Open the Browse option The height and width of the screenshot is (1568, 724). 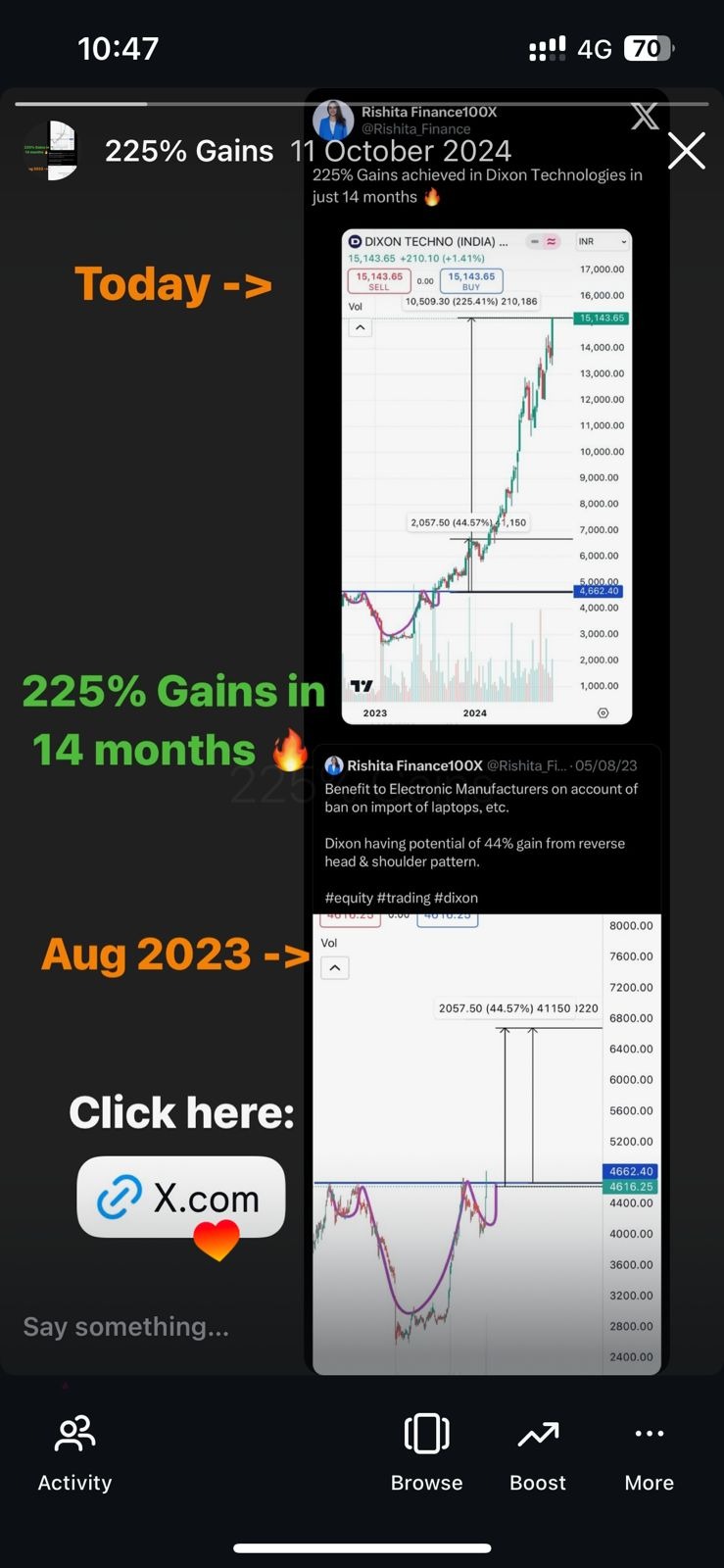(426, 1453)
